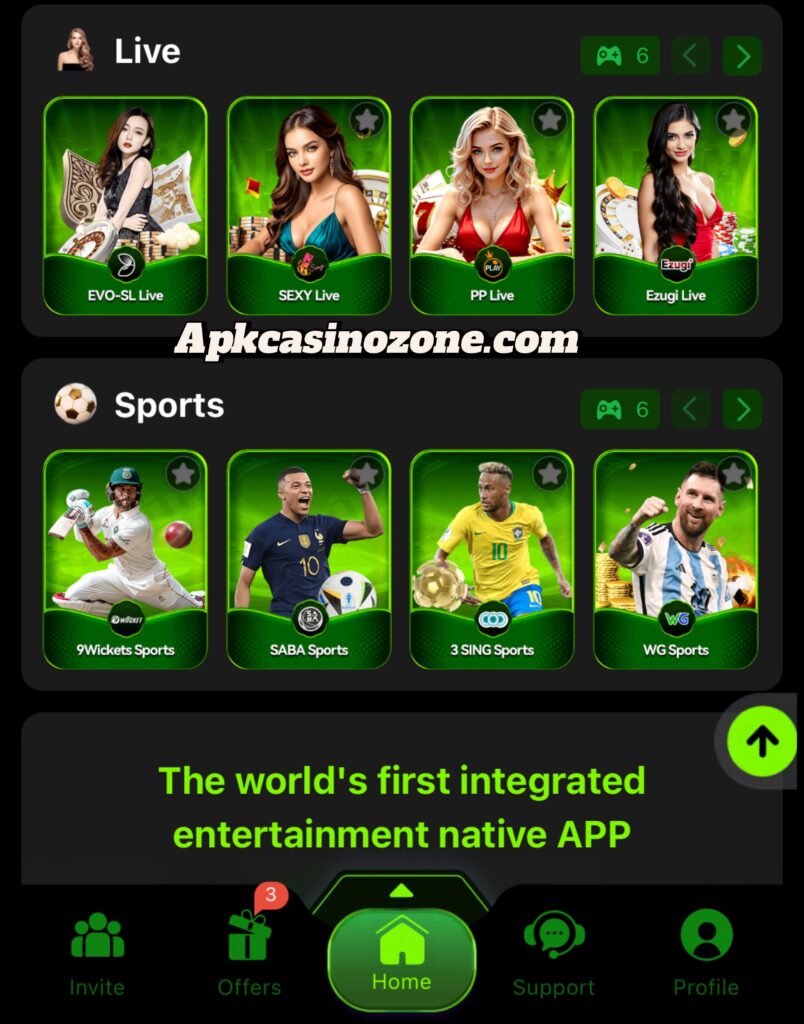Switch to the Invite tab
This screenshot has width=804, height=1024.
tap(97, 955)
